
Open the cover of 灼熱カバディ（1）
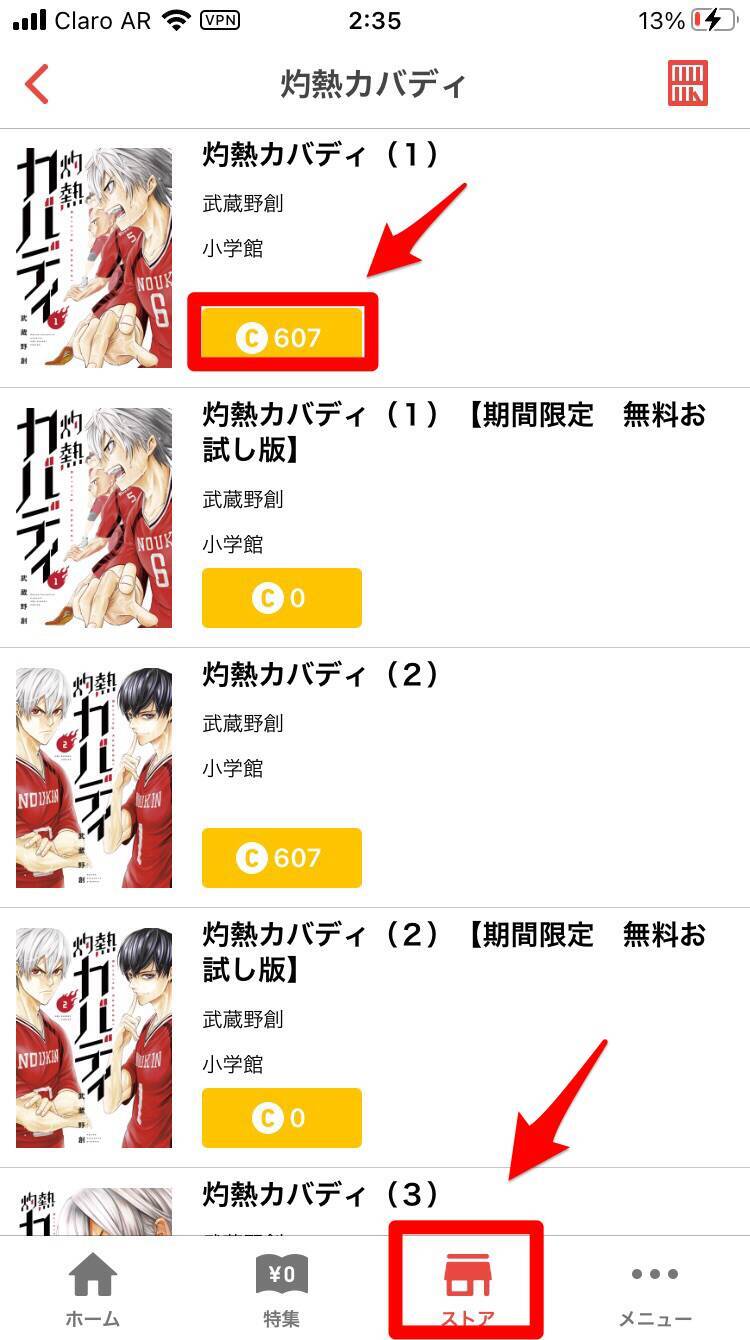(x=94, y=258)
